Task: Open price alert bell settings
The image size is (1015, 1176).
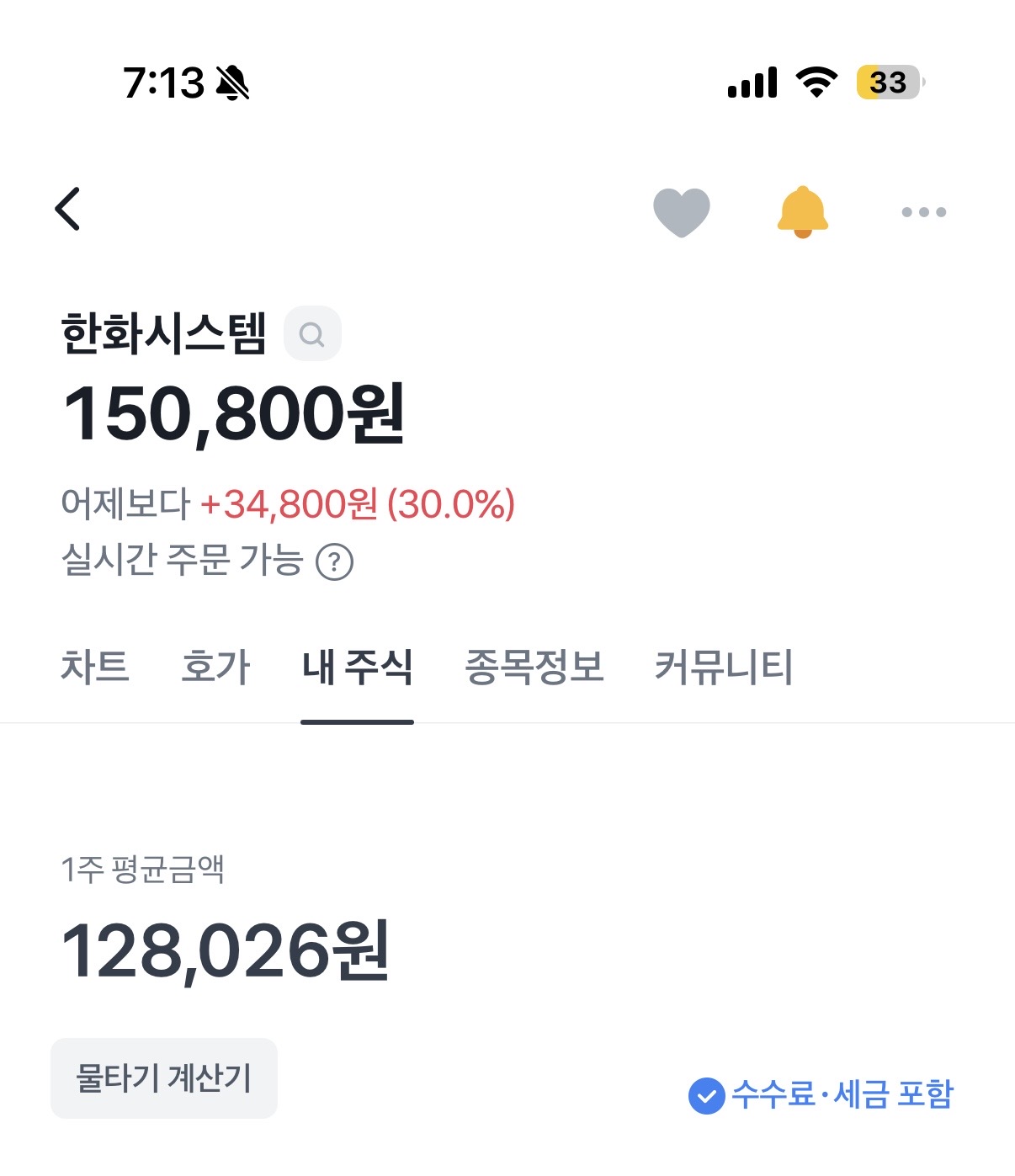Action: [x=802, y=211]
